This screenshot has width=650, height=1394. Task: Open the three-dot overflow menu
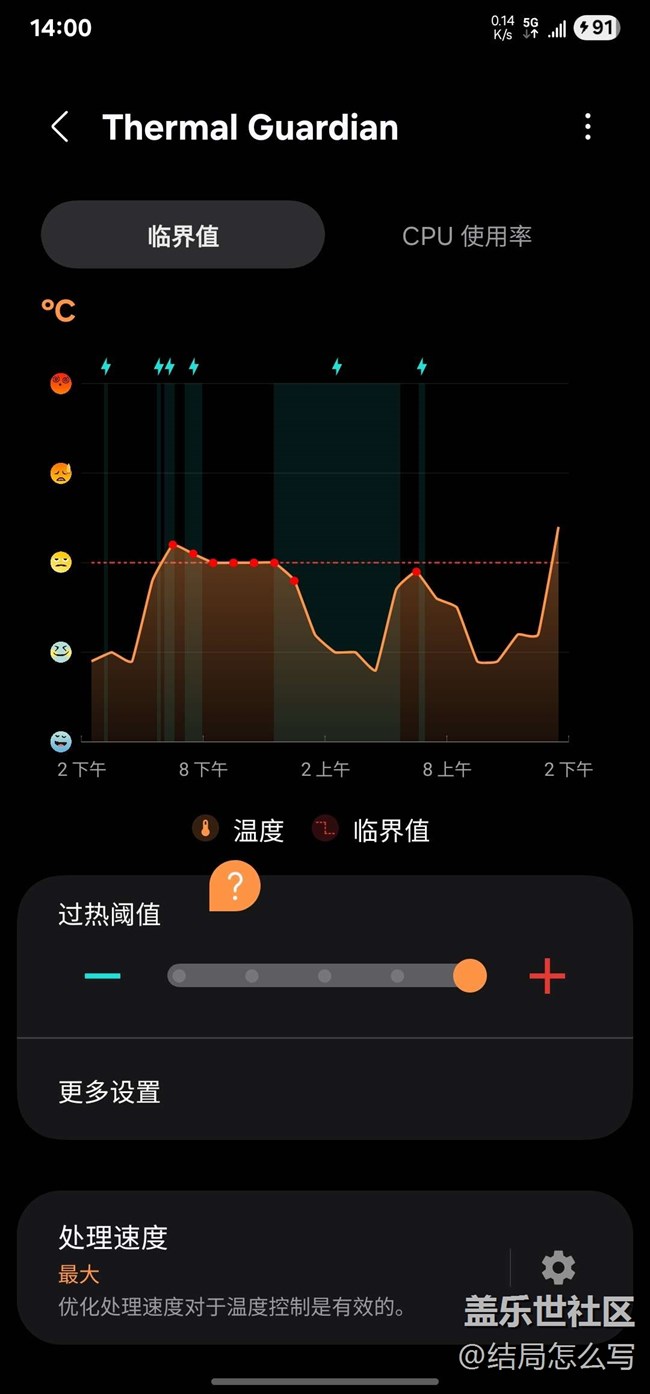[x=587, y=127]
